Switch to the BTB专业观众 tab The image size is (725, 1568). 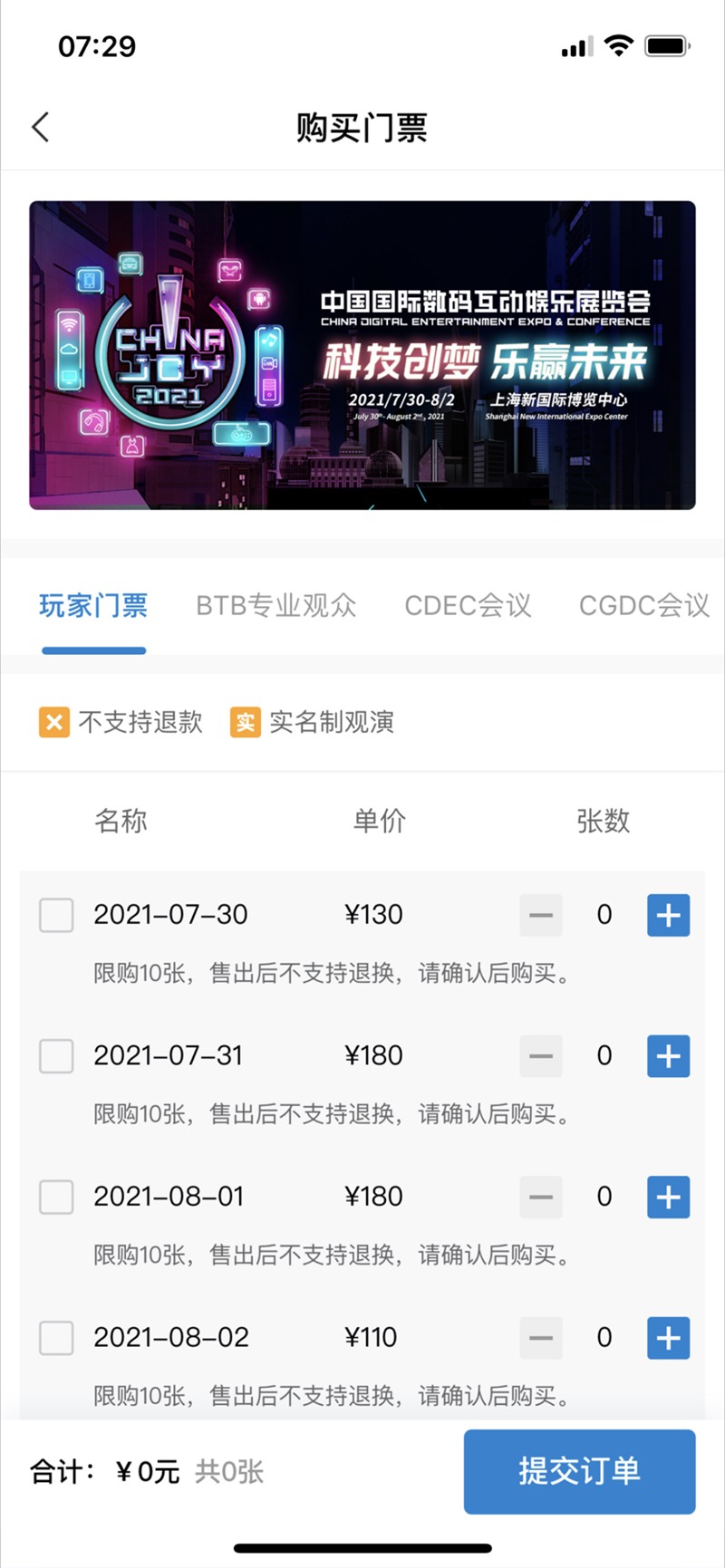tap(275, 605)
